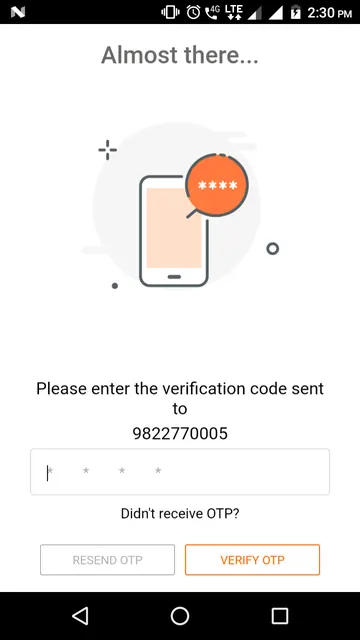Tap the verification code input field
The height and width of the screenshot is (640, 360).
[180, 471]
